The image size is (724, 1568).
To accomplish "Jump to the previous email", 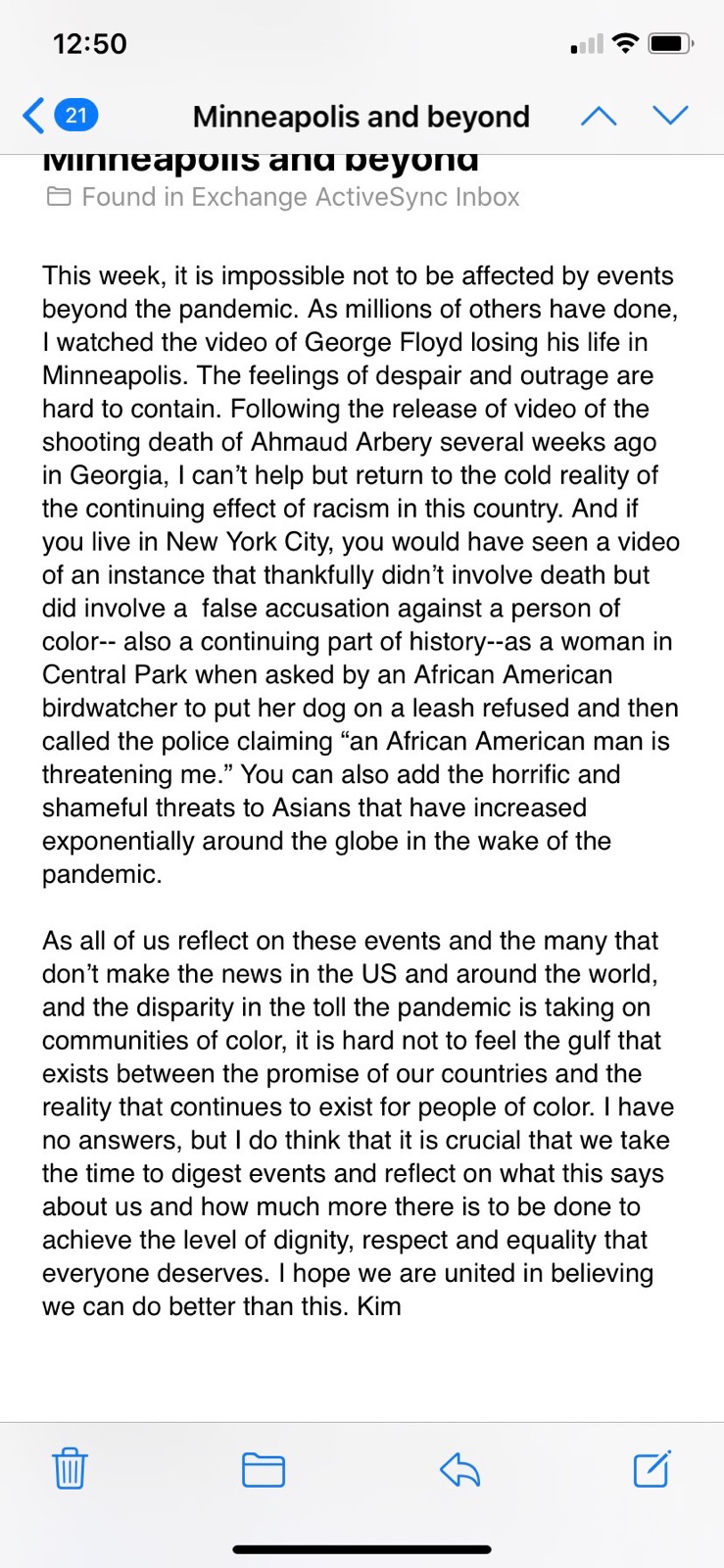I will tap(599, 116).
